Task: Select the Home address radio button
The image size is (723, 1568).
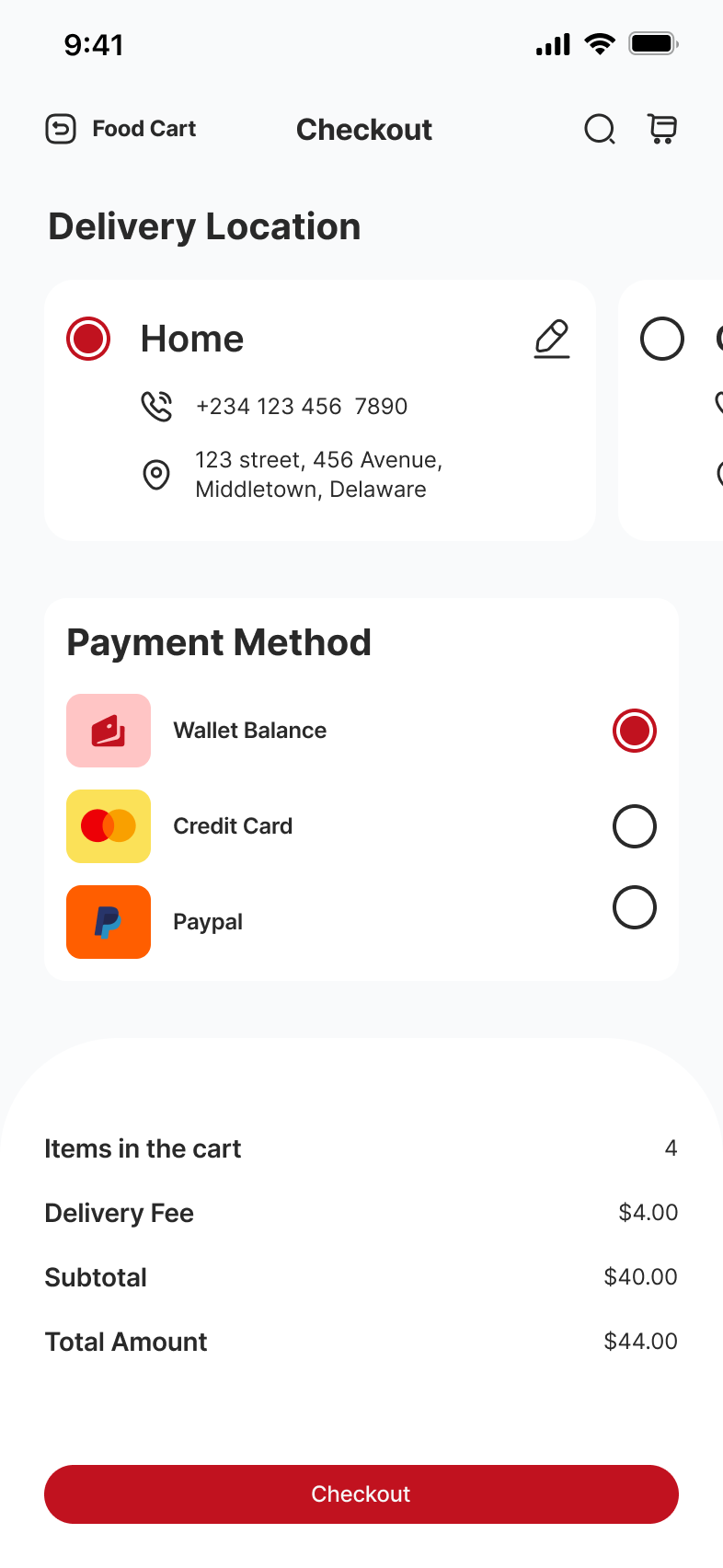Action: click(x=87, y=339)
